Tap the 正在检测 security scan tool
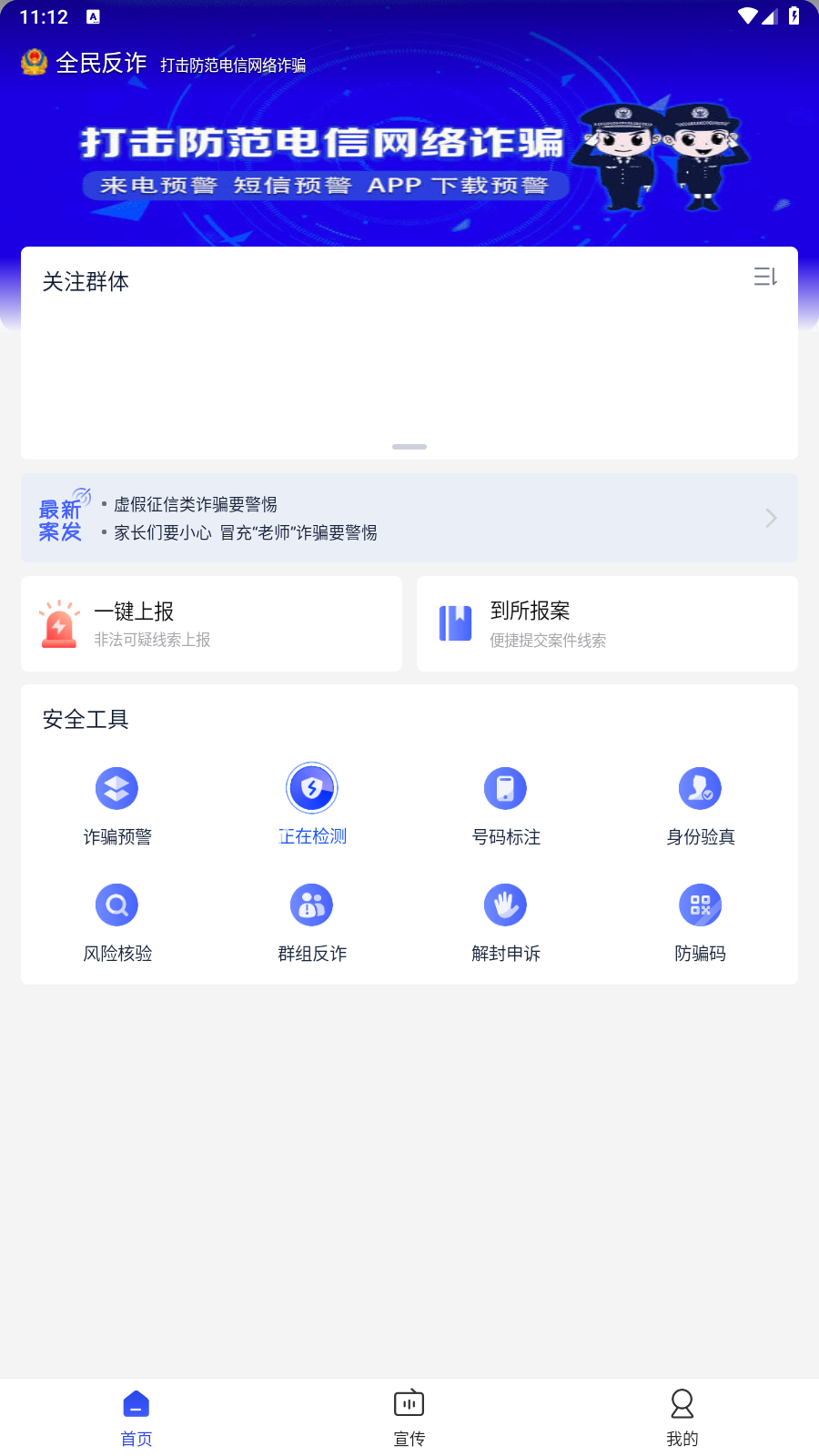 pos(312,805)
